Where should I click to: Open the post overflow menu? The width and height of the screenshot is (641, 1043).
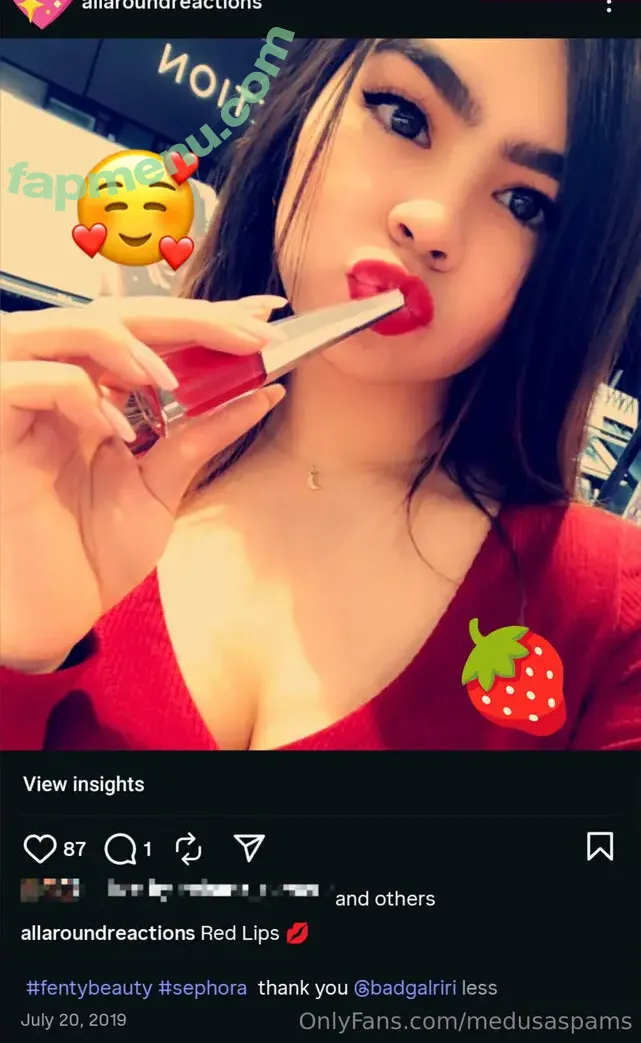coord(609,6)
